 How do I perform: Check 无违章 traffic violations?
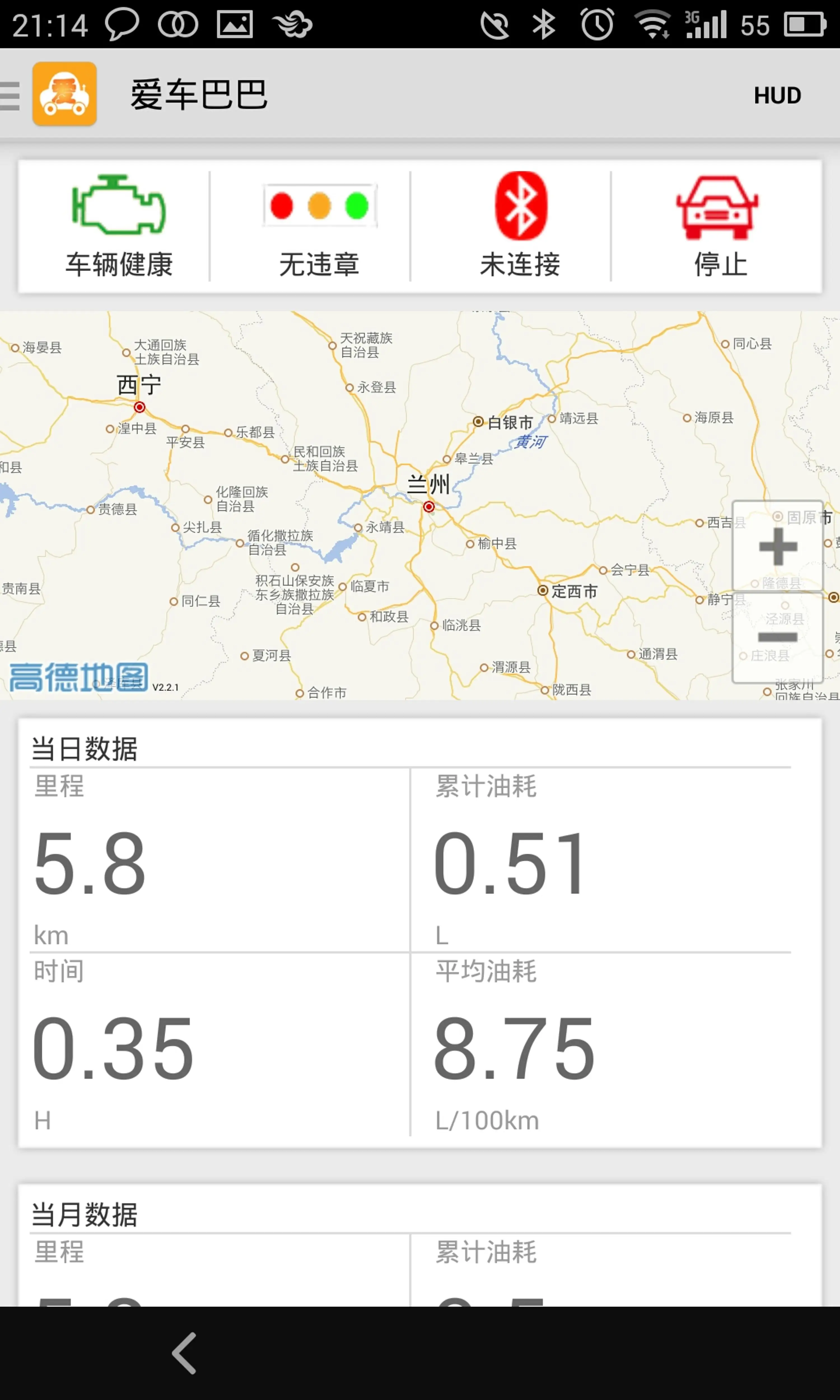(320, 226)
